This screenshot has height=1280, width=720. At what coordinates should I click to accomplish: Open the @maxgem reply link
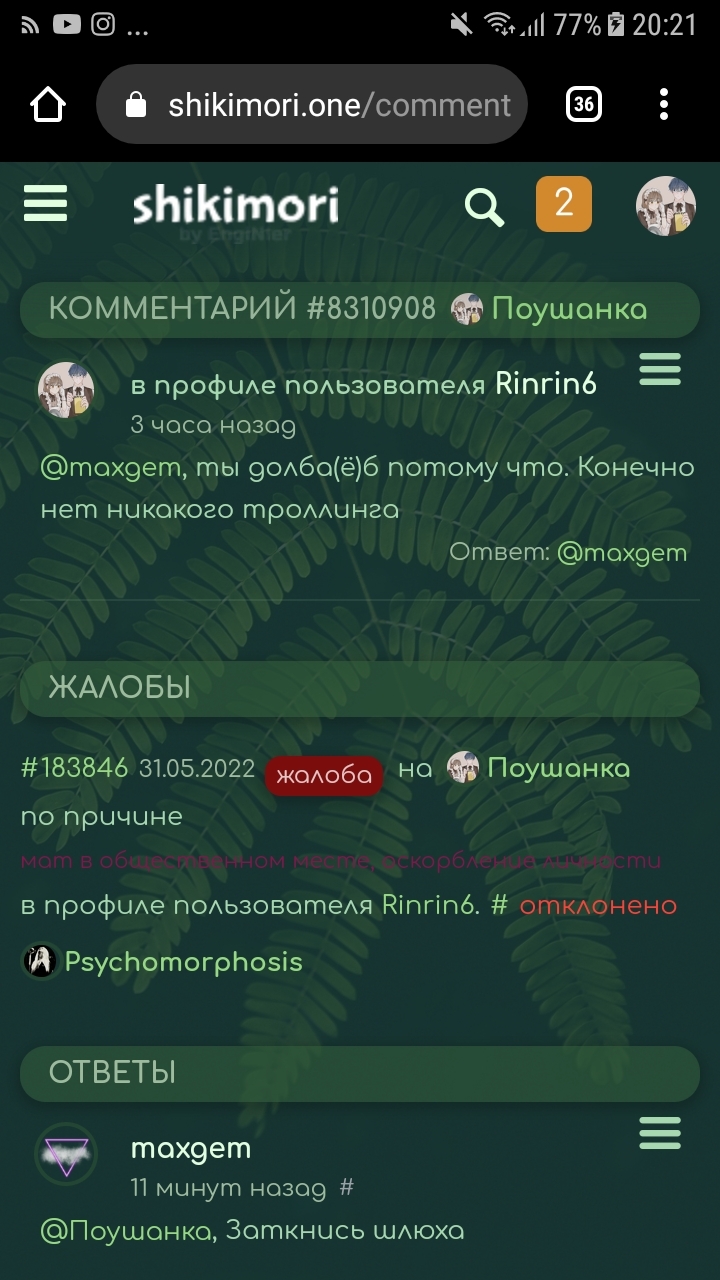621,552
